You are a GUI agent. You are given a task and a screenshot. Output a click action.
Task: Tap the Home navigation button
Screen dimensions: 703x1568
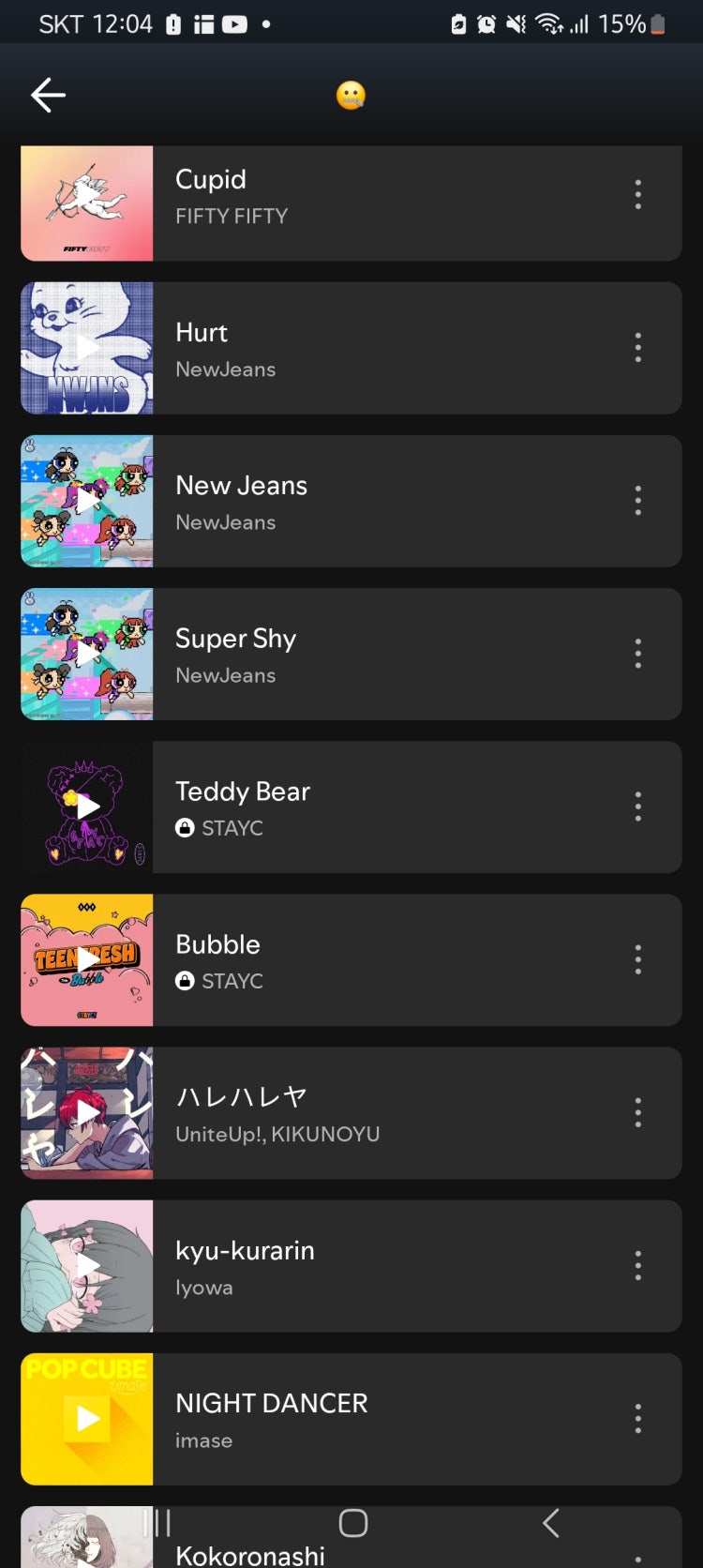pos(353,1522)
